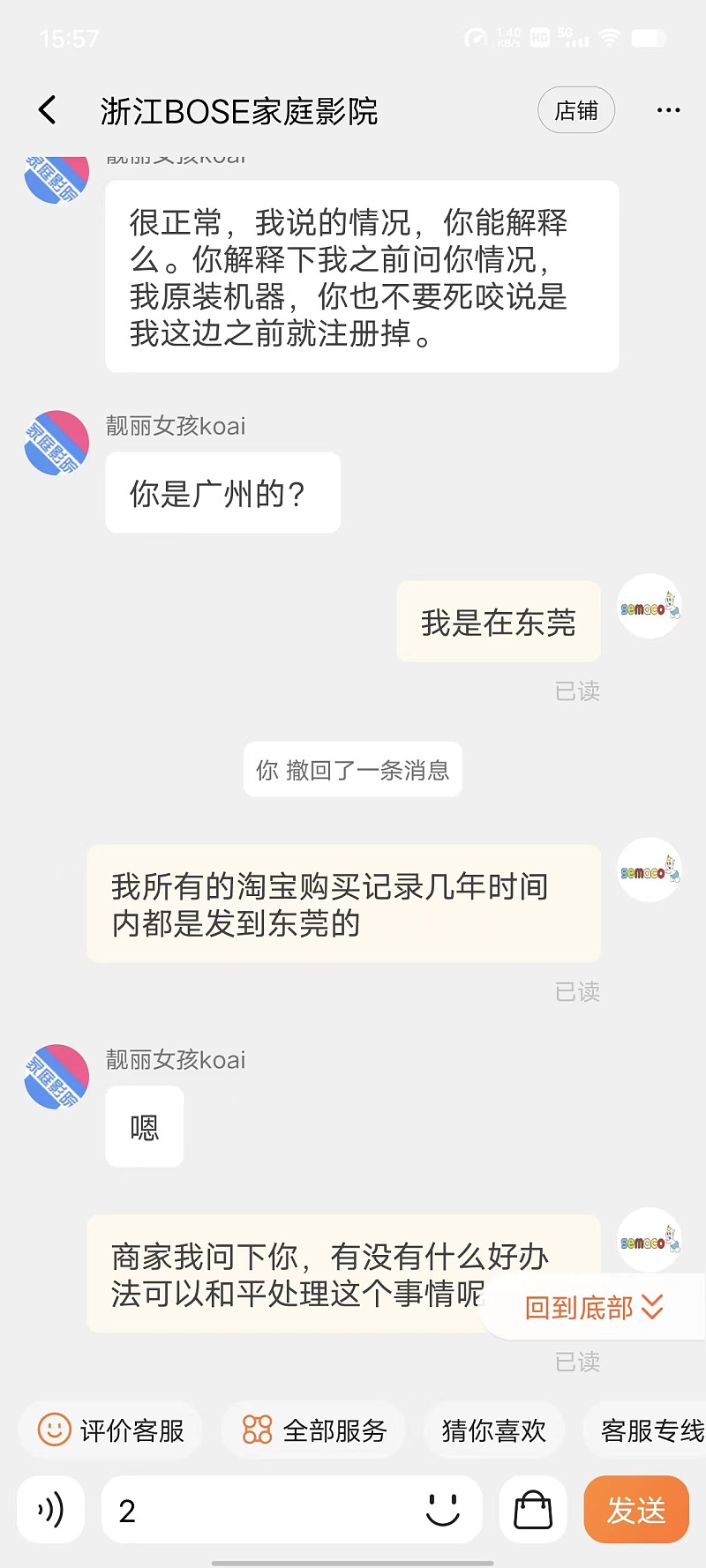Jump to bottom with 回到底部
706x1568 pixels.
point(593,1307)
